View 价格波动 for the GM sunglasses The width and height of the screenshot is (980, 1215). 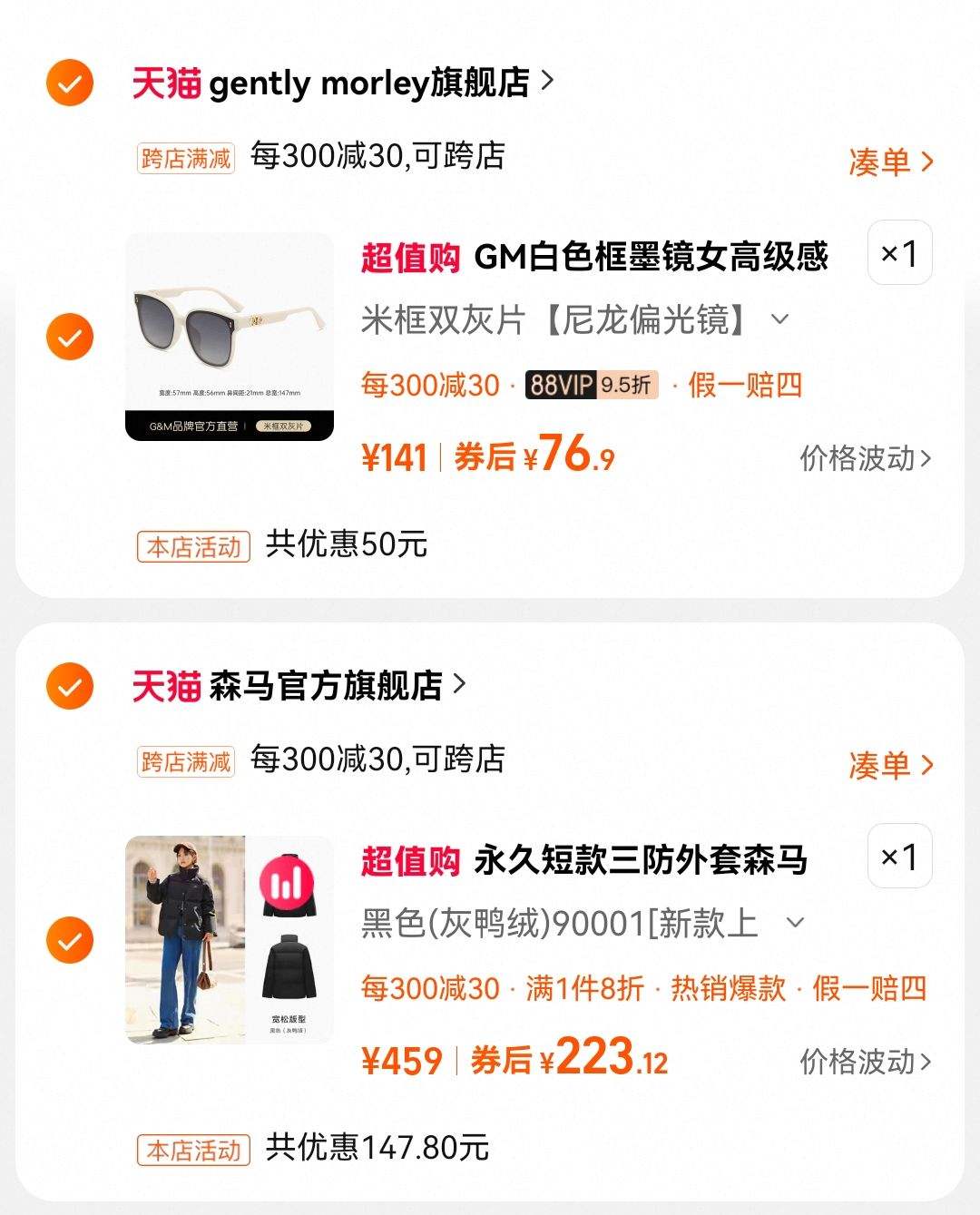[865, 458]
